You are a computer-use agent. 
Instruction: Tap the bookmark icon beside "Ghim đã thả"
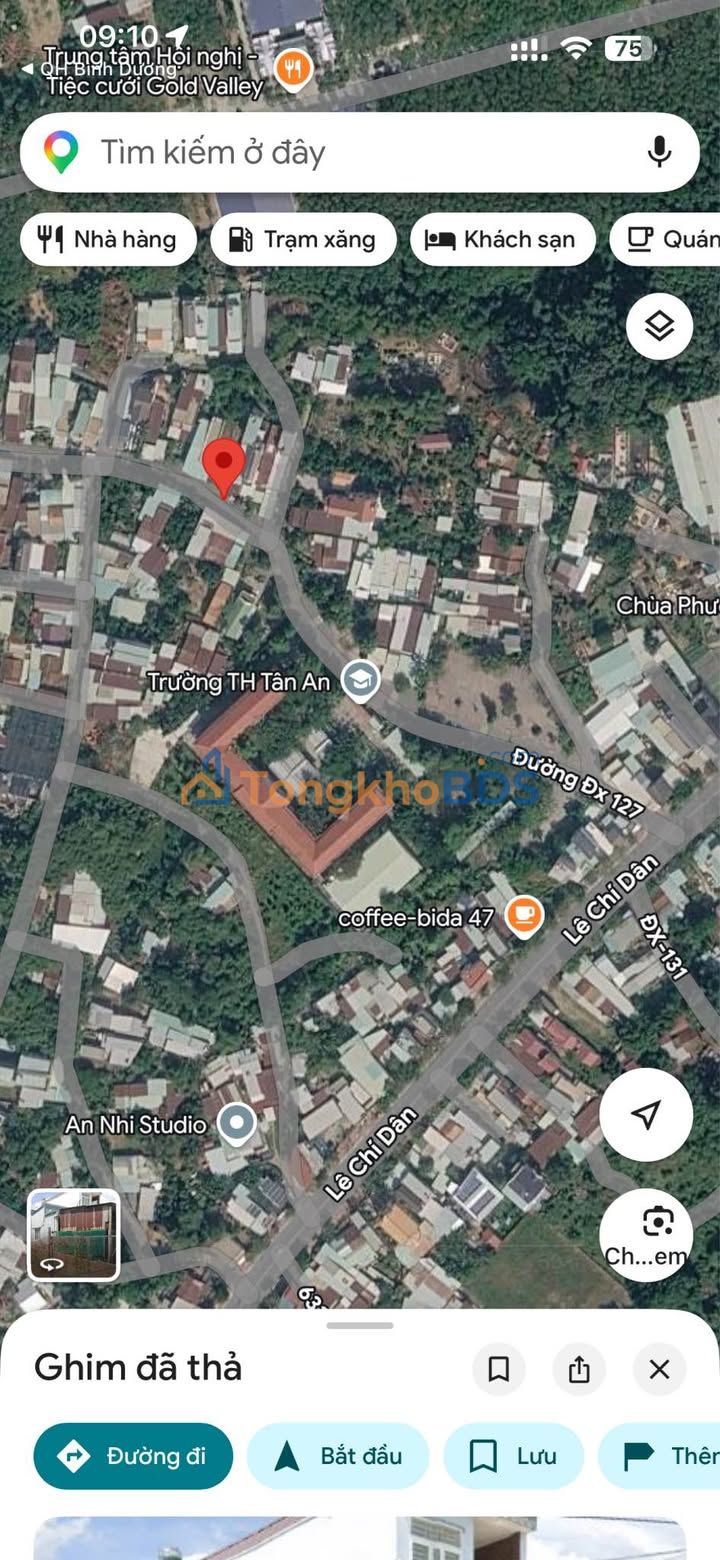(x=498, y=1369)
